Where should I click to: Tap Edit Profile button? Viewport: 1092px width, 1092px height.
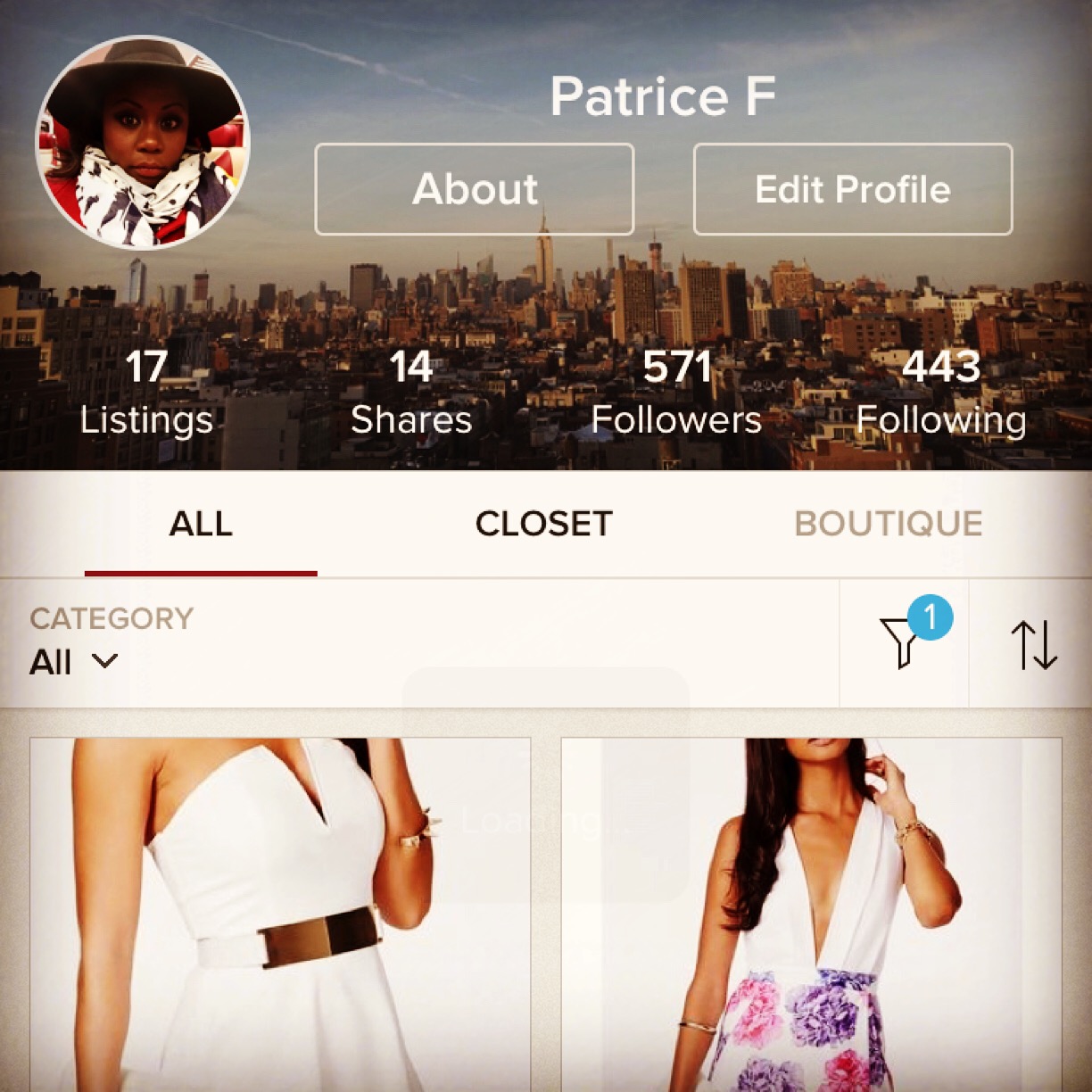(x=852, y=189)
